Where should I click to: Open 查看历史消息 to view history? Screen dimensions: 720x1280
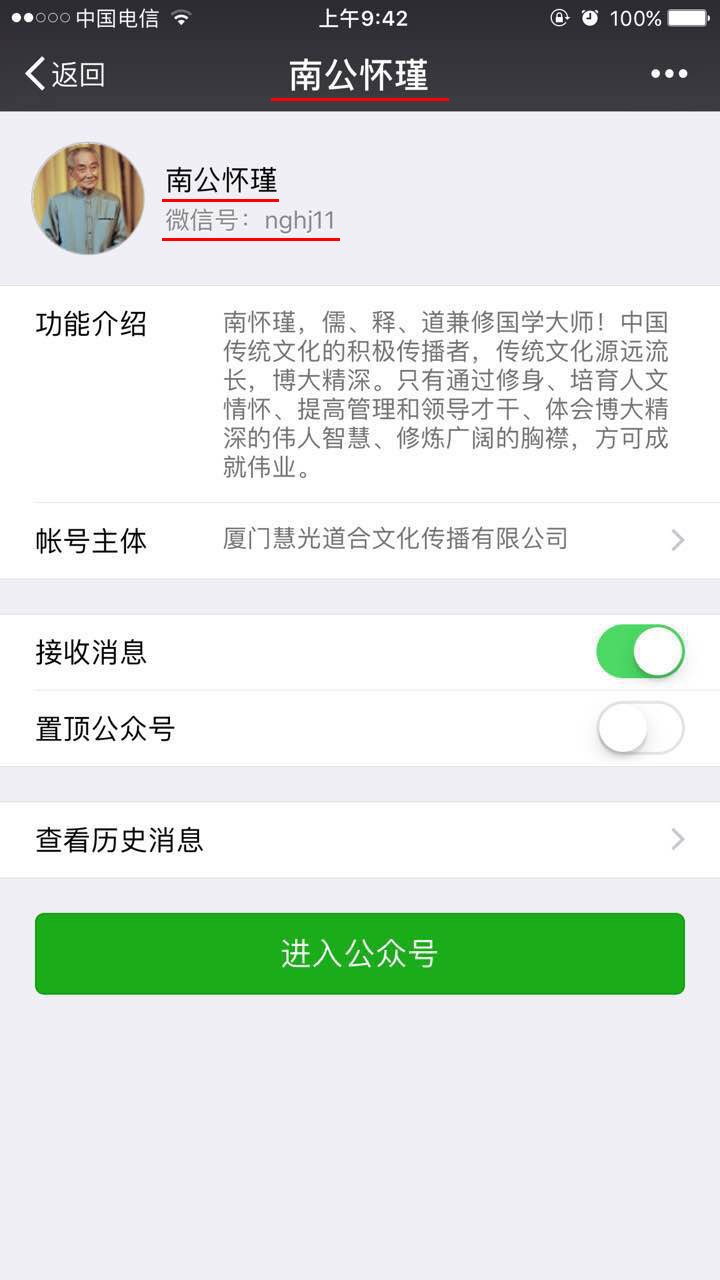pos(360,840)
